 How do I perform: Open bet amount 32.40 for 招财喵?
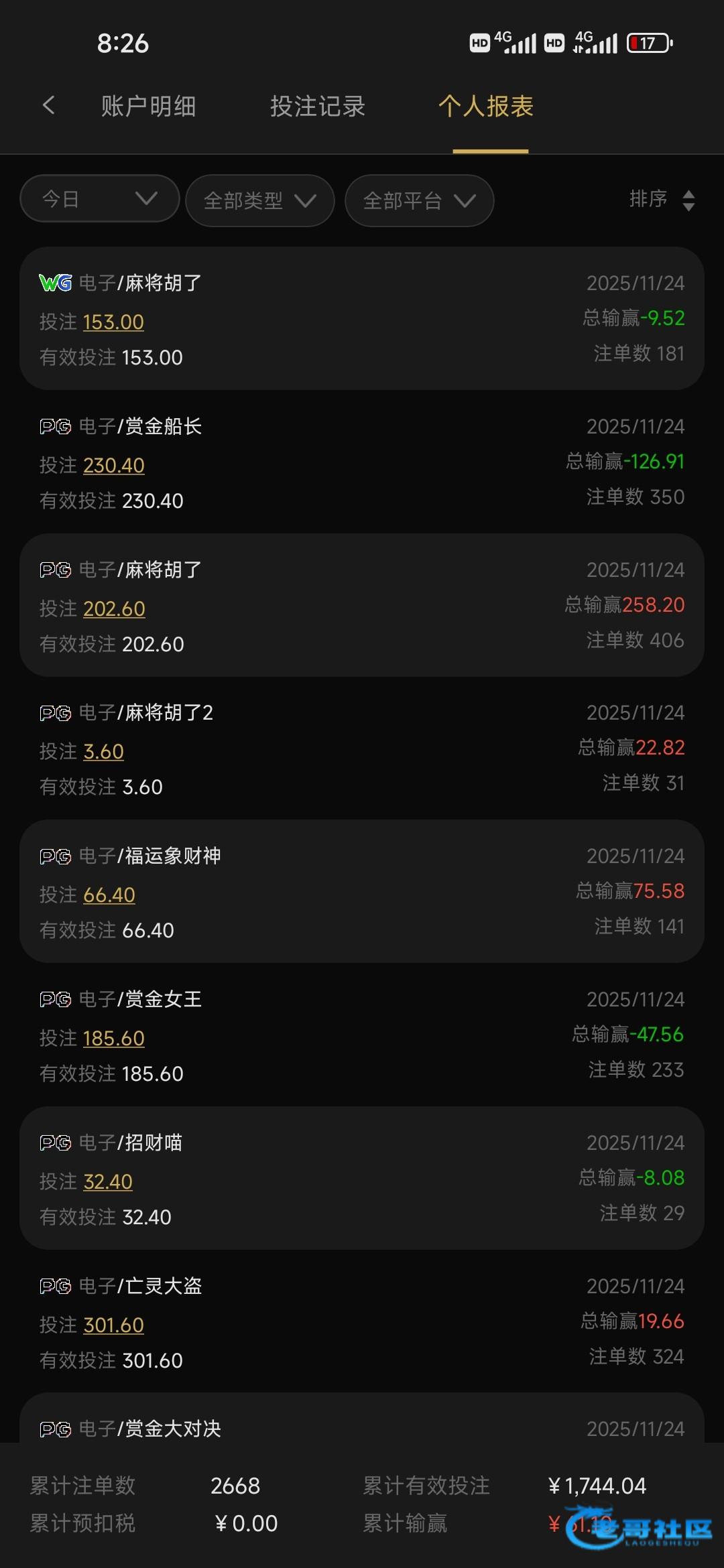click(x=108, y=1182)
